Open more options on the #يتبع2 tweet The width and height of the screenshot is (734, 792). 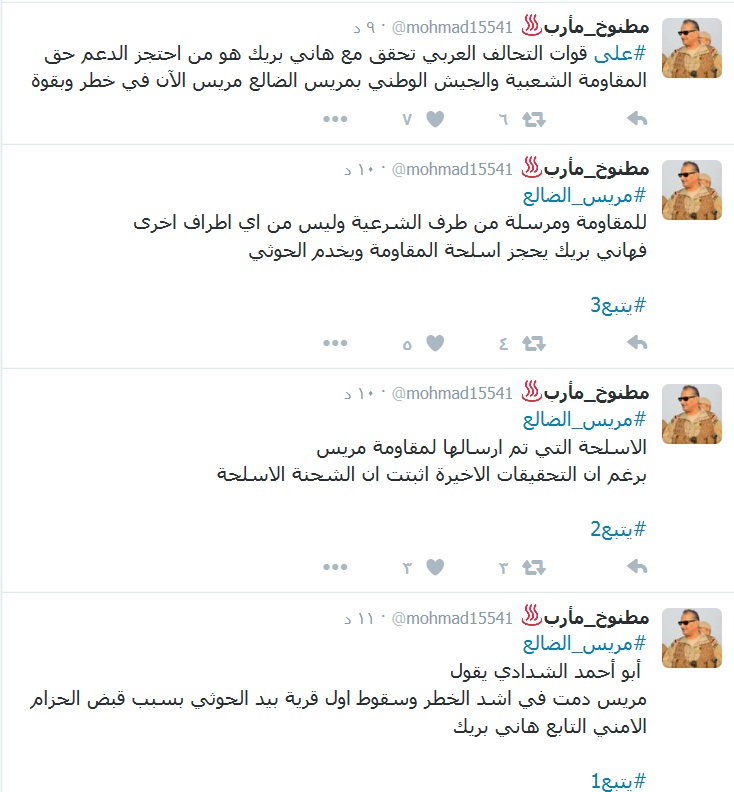(x=334, y=567)
